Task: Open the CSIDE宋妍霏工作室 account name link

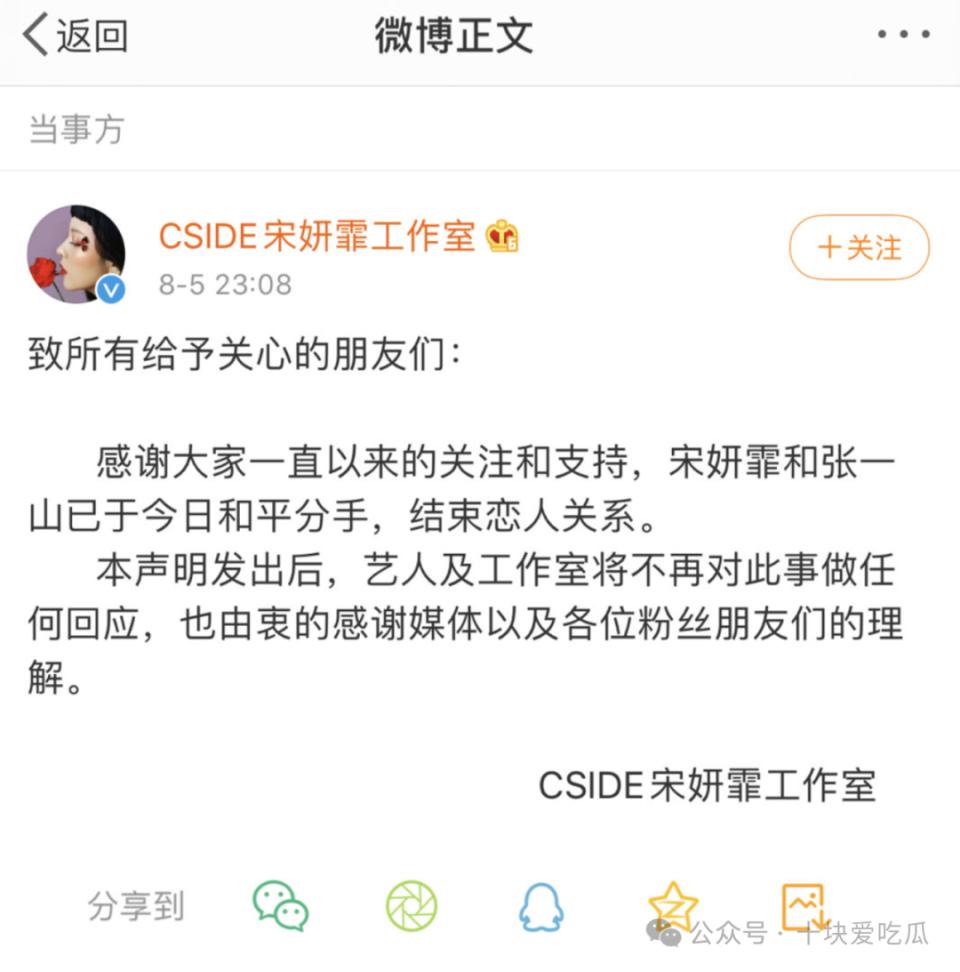Action: coord(316,237)
